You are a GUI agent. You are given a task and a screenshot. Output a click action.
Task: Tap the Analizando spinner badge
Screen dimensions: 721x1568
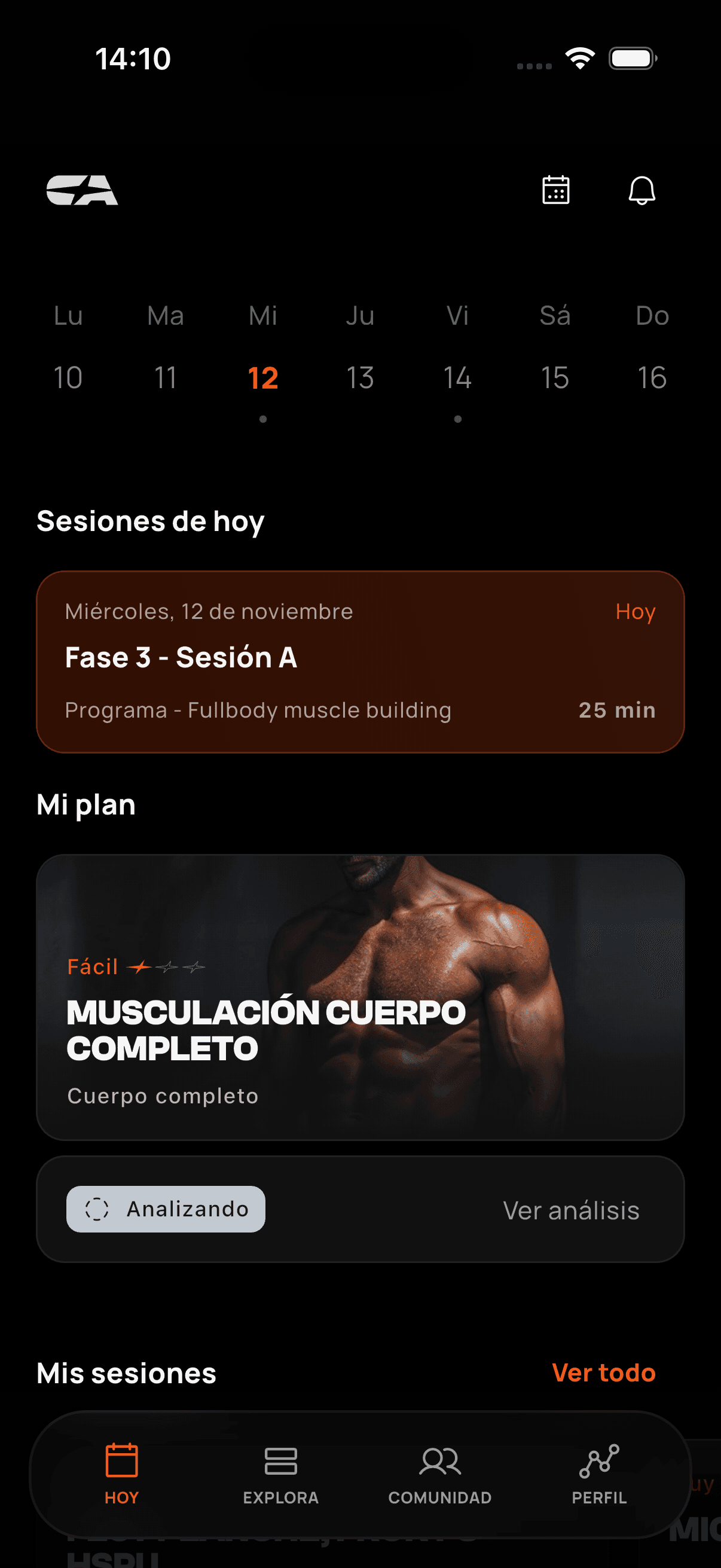pos(165,1209)
